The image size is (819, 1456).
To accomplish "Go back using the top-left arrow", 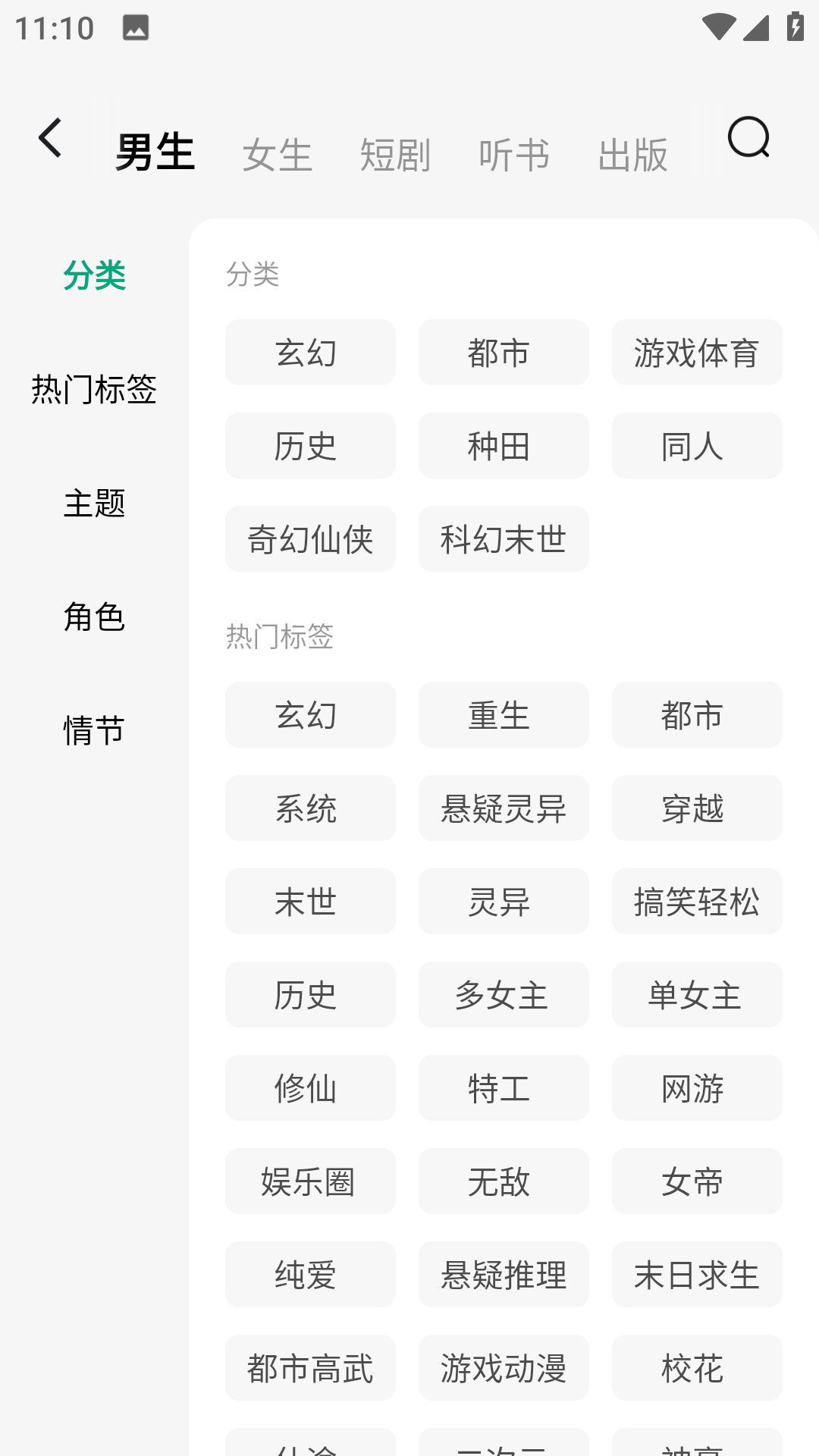I will (50, 138).
